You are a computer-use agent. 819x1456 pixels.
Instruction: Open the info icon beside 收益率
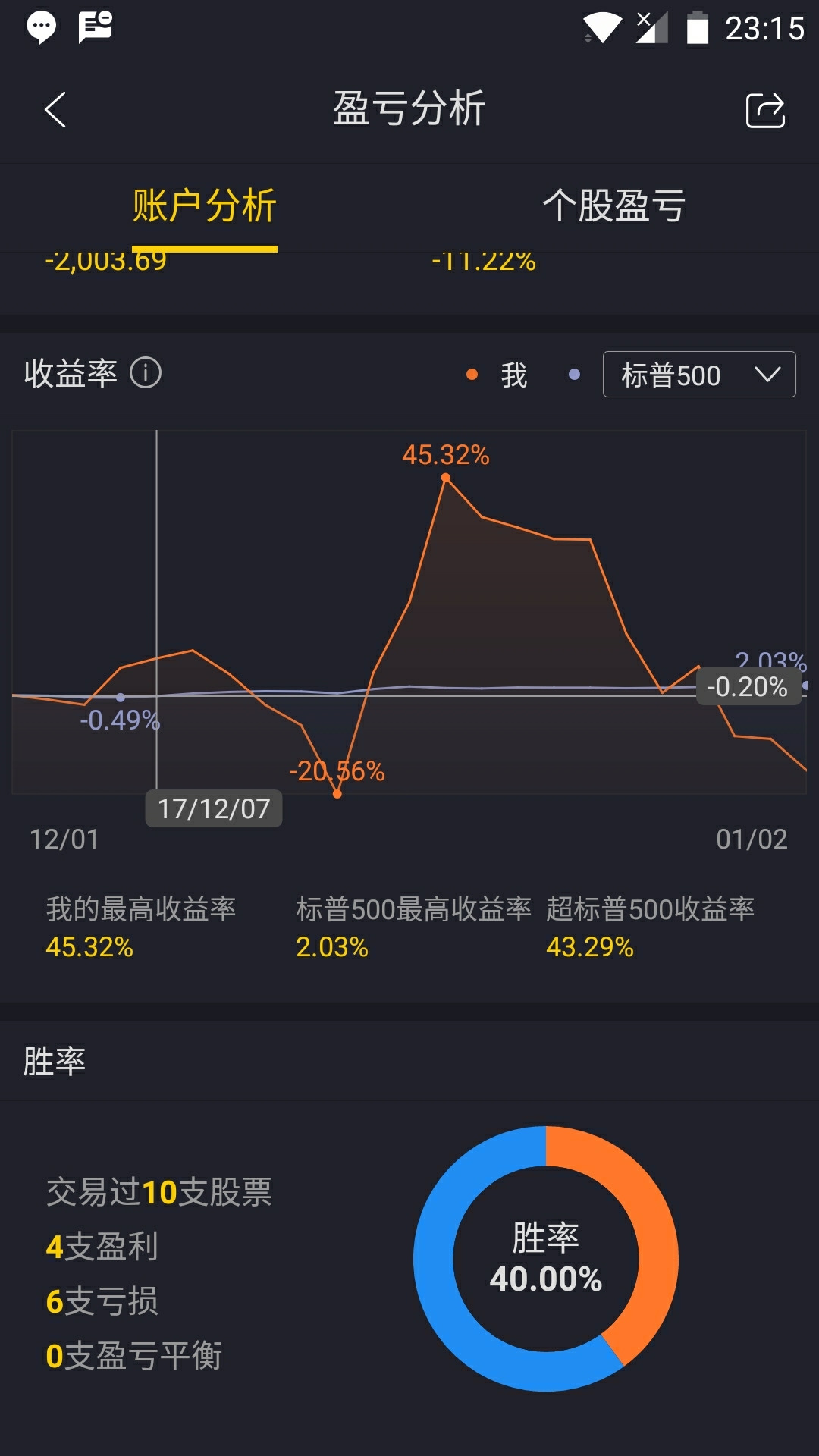146,373
